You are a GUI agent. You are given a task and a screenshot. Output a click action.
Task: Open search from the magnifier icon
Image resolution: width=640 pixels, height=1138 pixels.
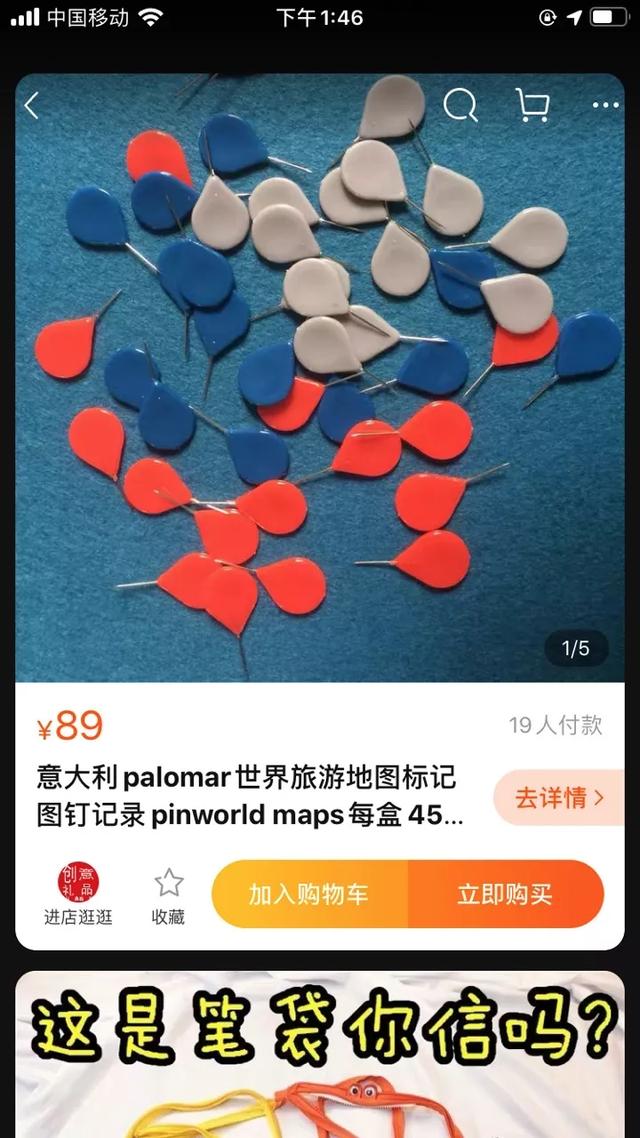click(460, 105)
